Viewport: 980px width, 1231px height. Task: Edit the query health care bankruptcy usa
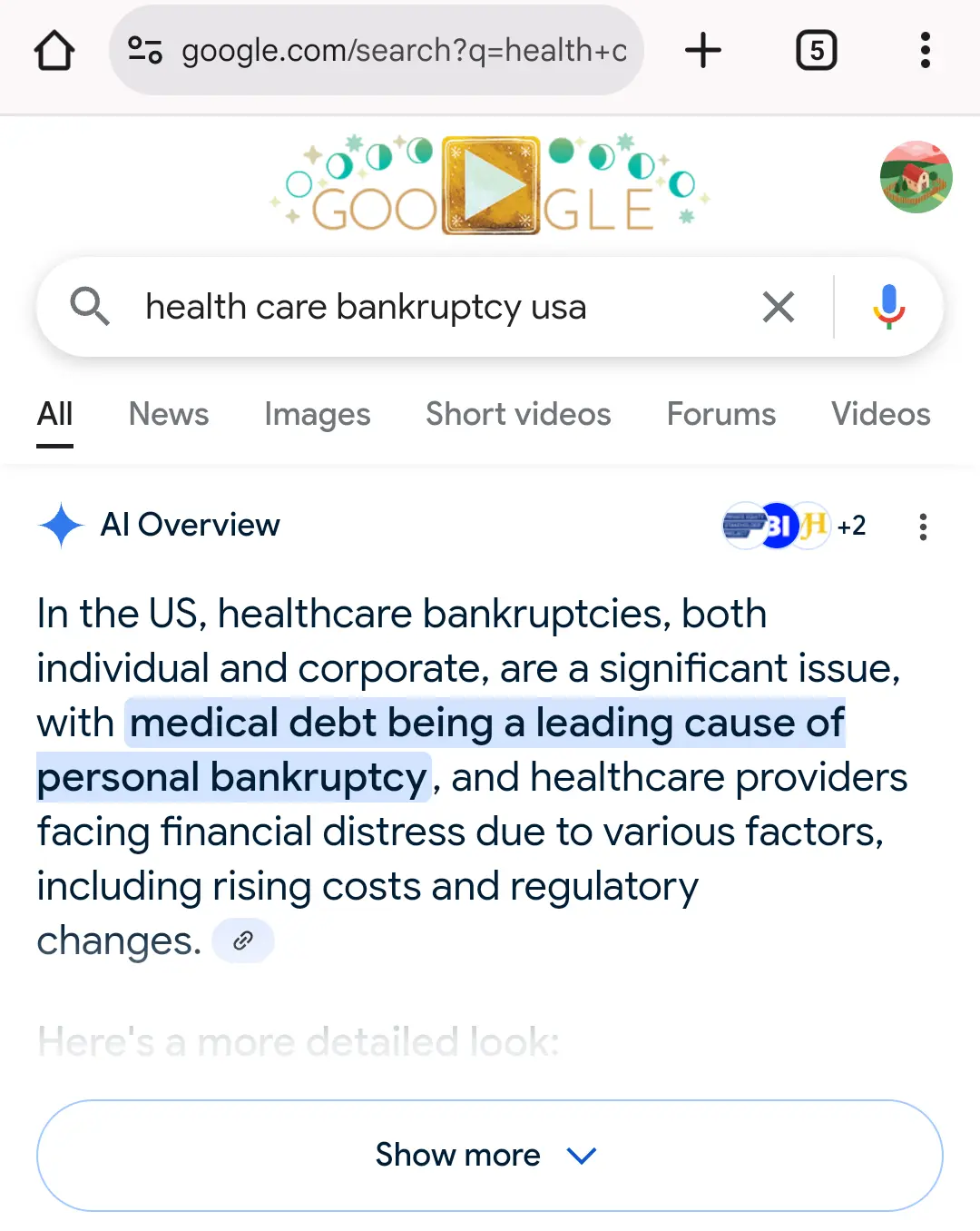coord(436,307)
